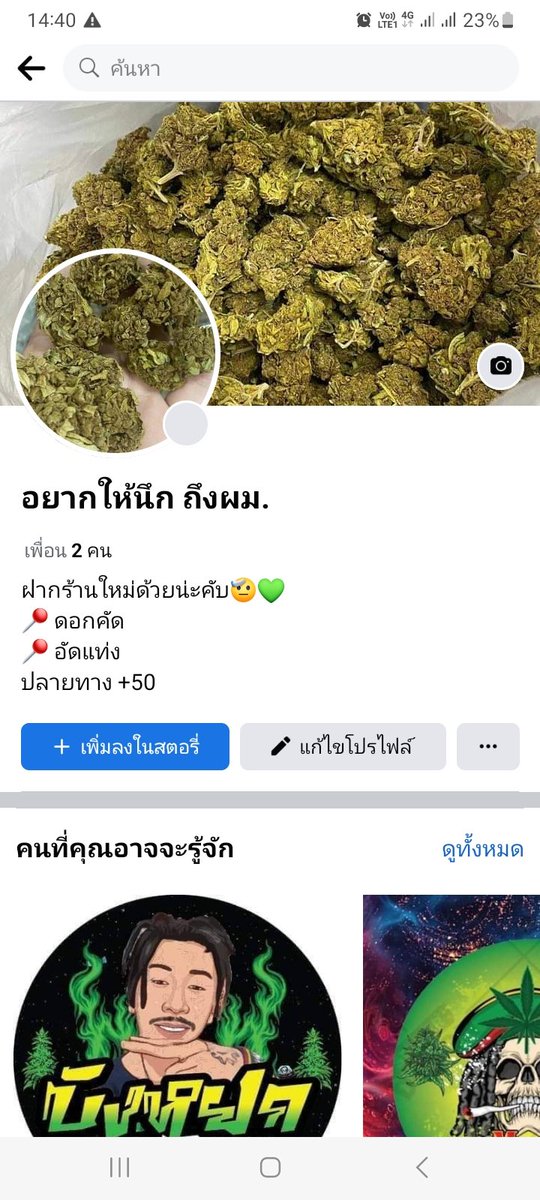Tap the ดูทั้งหมด link
Image resolution: width=540 pixels, height=1200 pixels.
tap(483, 850)
